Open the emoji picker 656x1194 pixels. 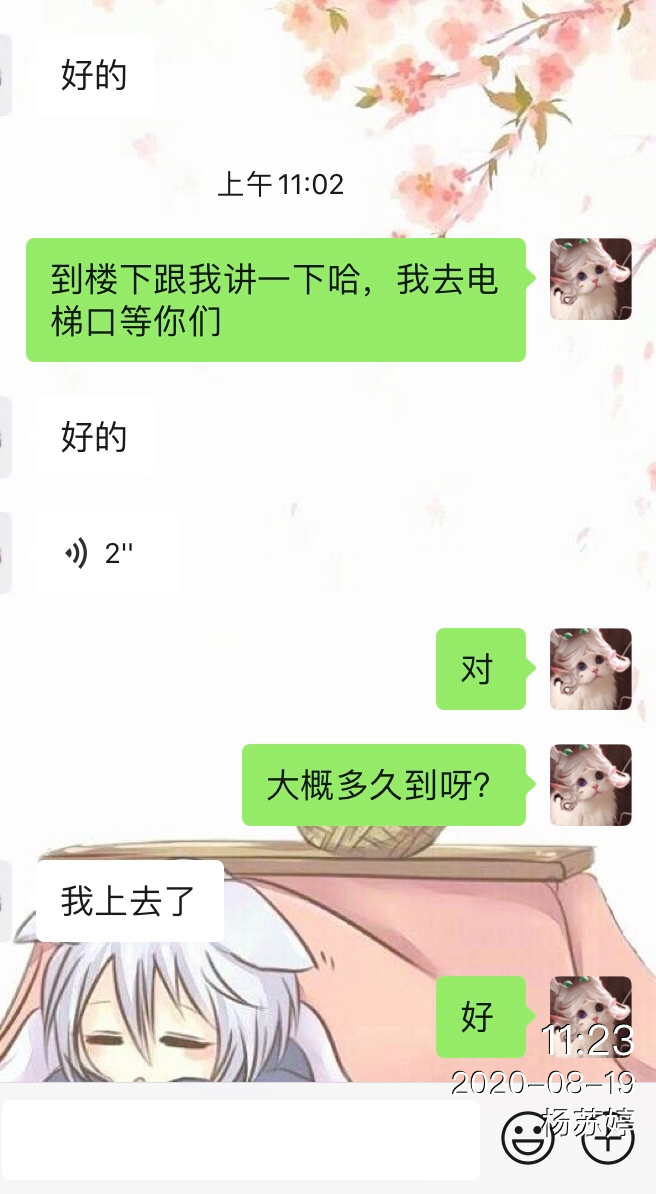(x=527, y=1138)
